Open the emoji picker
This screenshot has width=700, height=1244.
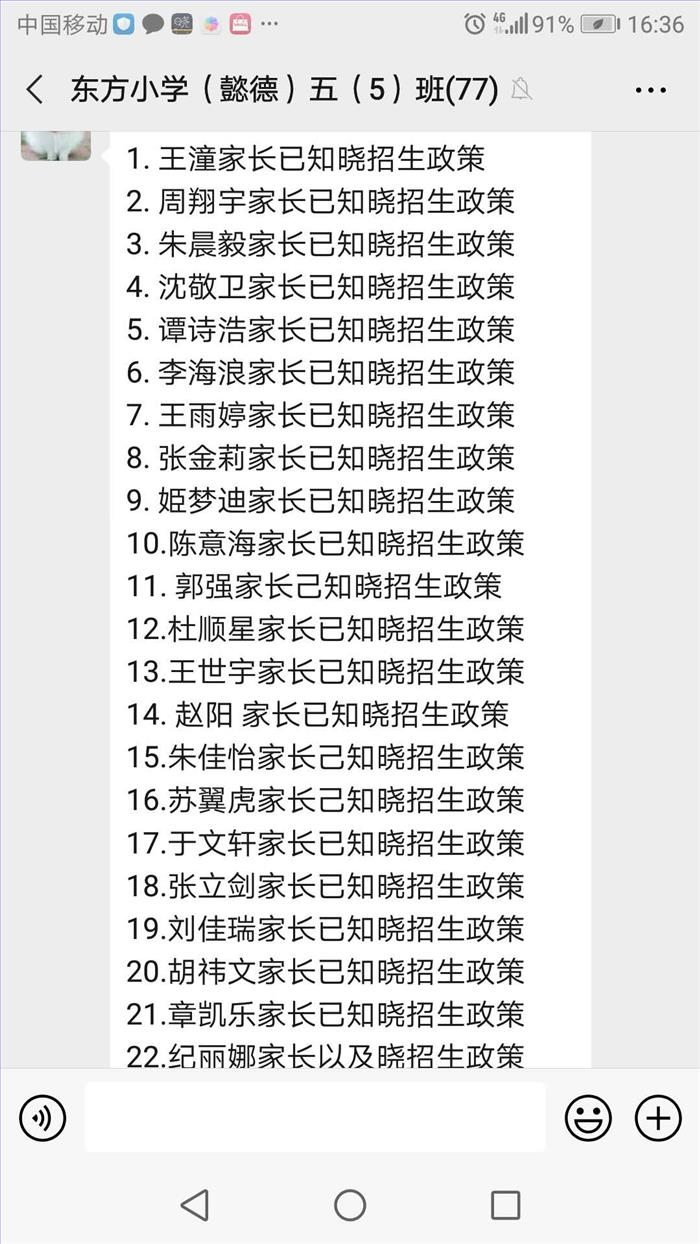tap(588, 1117)
